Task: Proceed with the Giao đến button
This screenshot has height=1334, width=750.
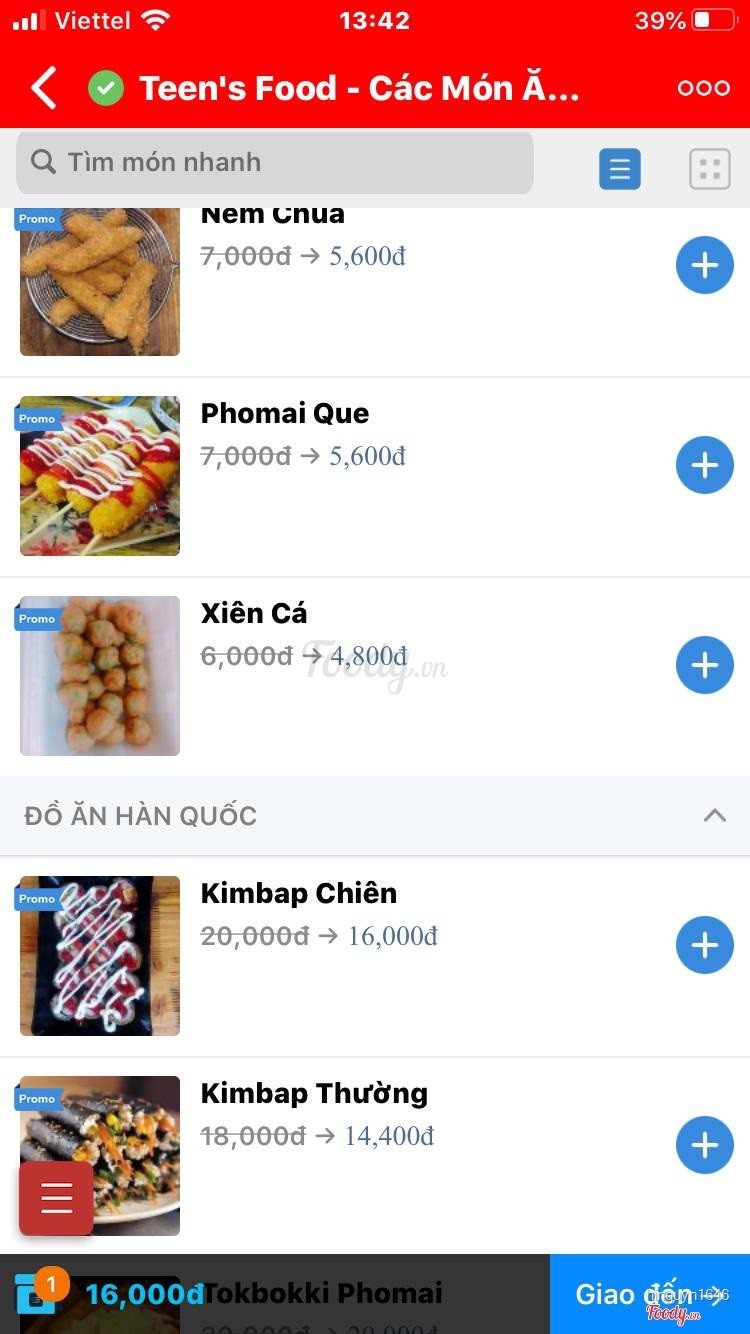Action: 650,1294
